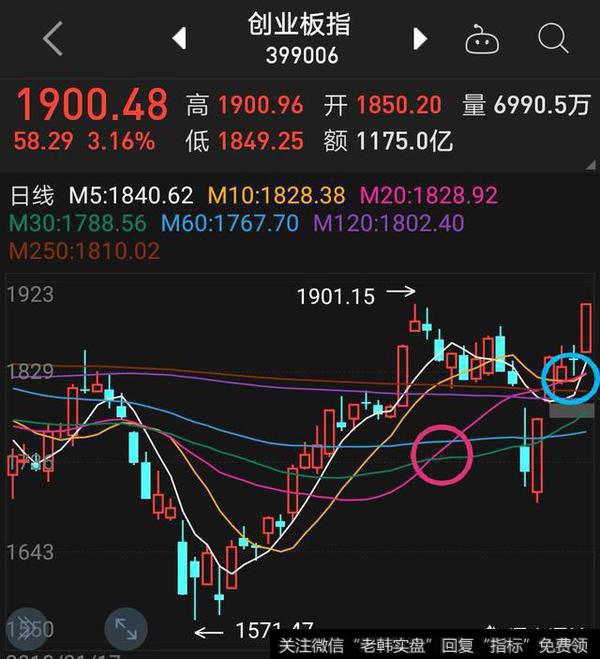Open stock search
The width and height of the screenshot is (600, 659).
point(552,39)
